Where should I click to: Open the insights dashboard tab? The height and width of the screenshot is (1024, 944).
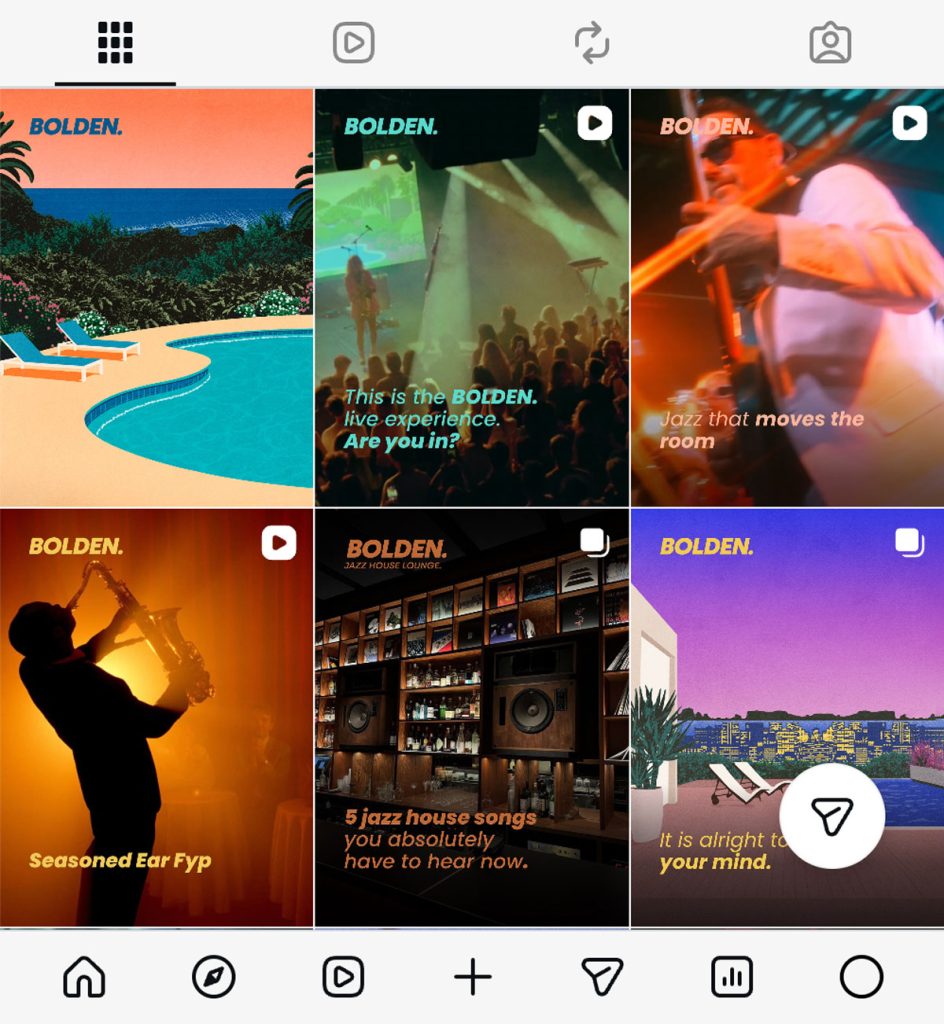(x=732, y=976)
